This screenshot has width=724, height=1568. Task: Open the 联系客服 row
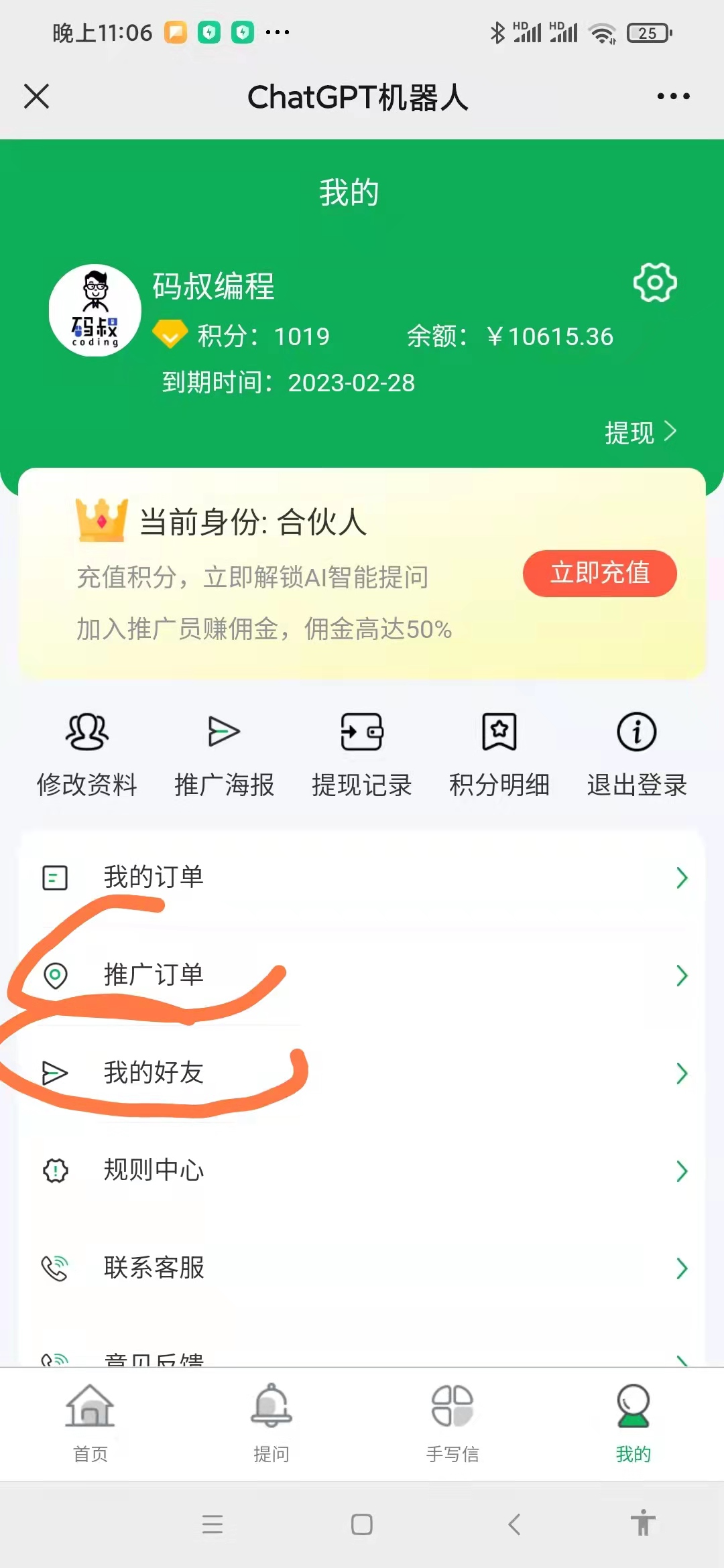(x=362, y=1268)
